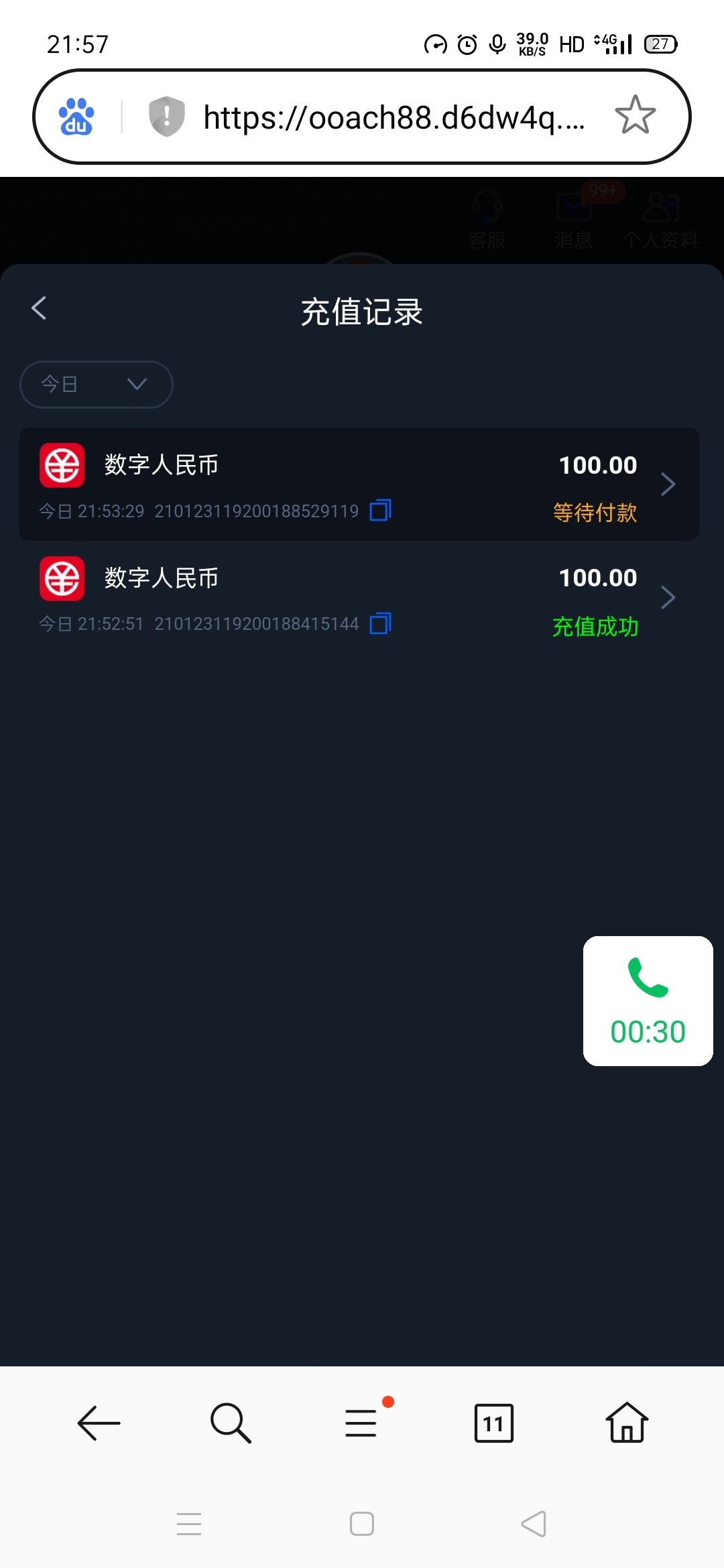This screenshot has width=724, height=1568.
Task: Go back from the 充值记录 page
Action: (39, 309)
